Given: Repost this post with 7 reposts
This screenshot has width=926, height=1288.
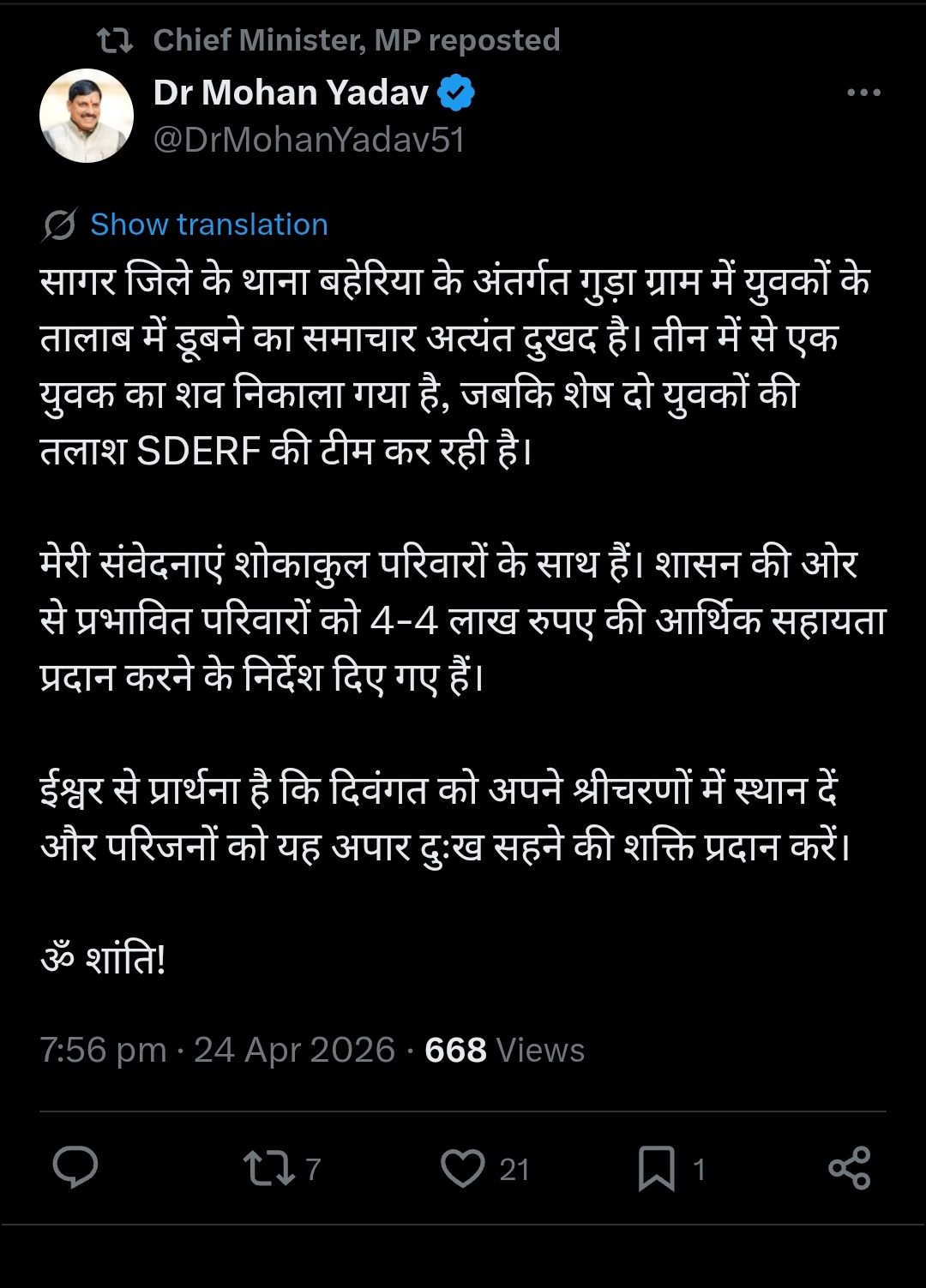Looking at the screenshot, I should [x=269, y=1168].
